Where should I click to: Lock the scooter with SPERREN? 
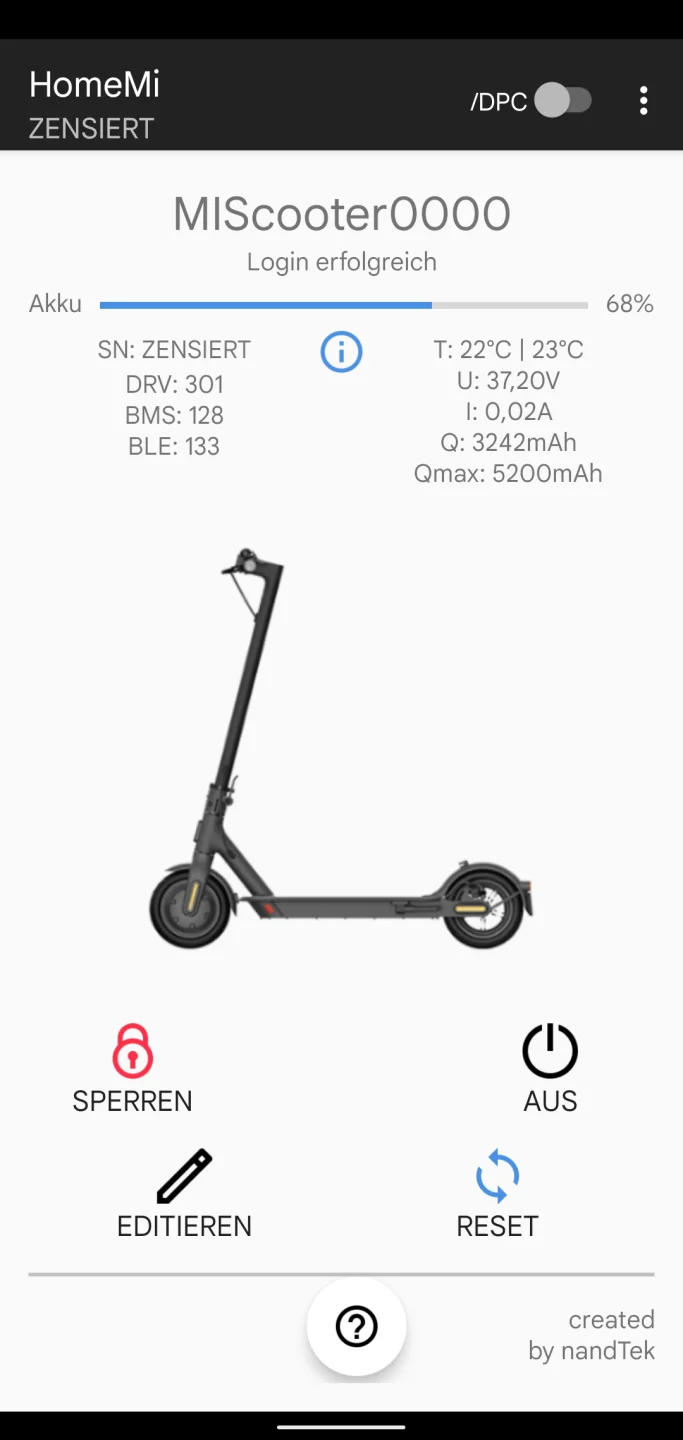point(132,1067)
